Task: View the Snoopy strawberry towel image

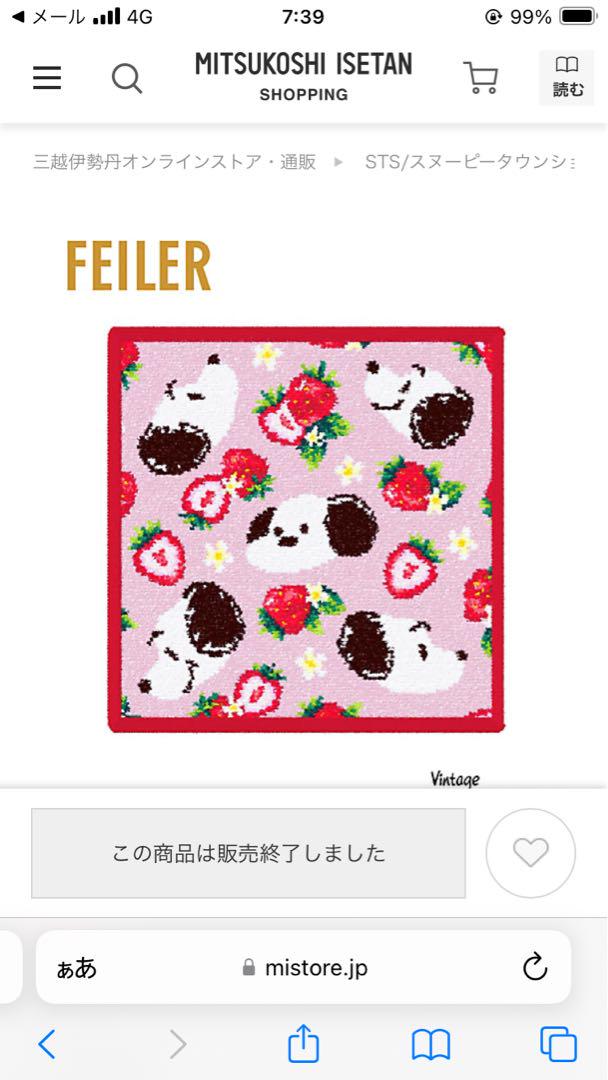Action: [x=306, y=530]
